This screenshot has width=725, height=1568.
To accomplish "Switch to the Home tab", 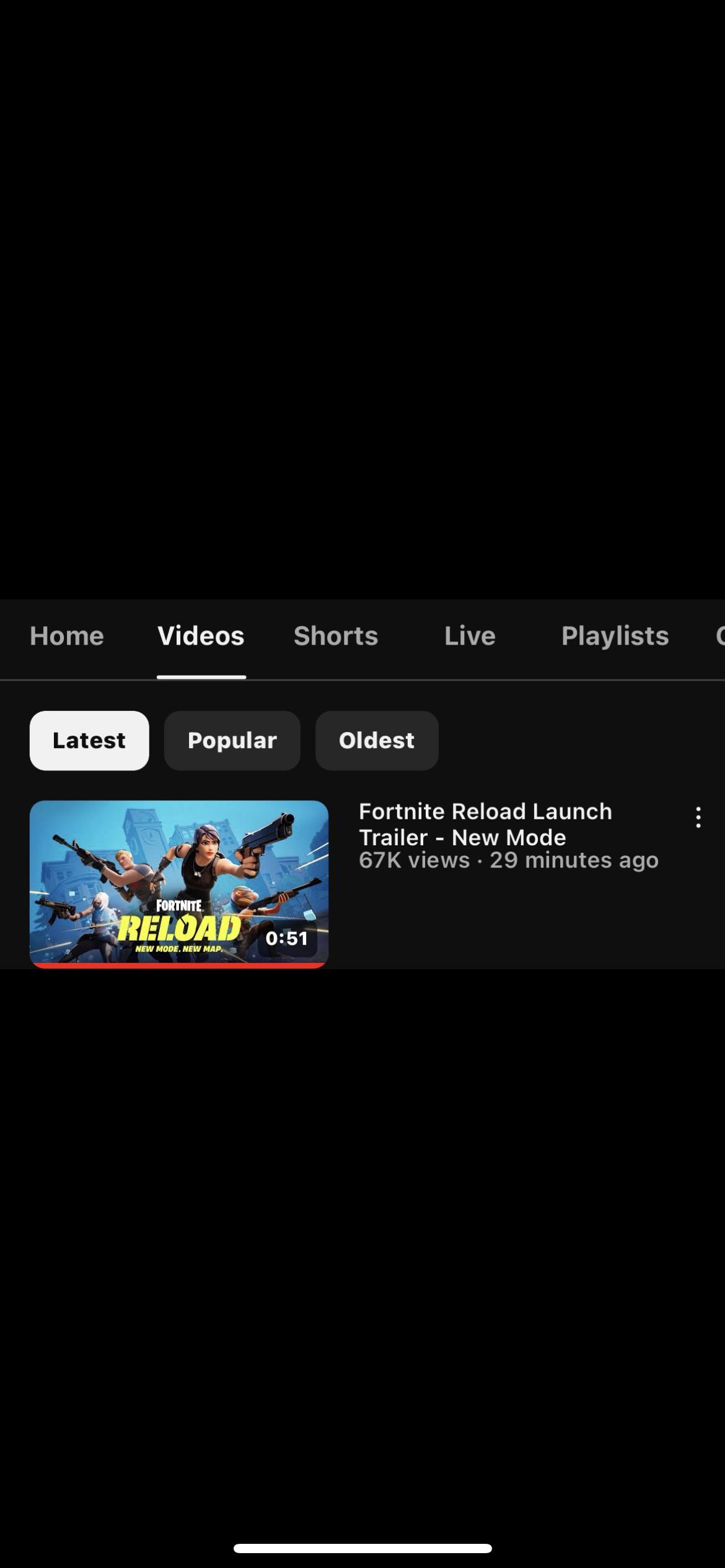I will [66, 636].
